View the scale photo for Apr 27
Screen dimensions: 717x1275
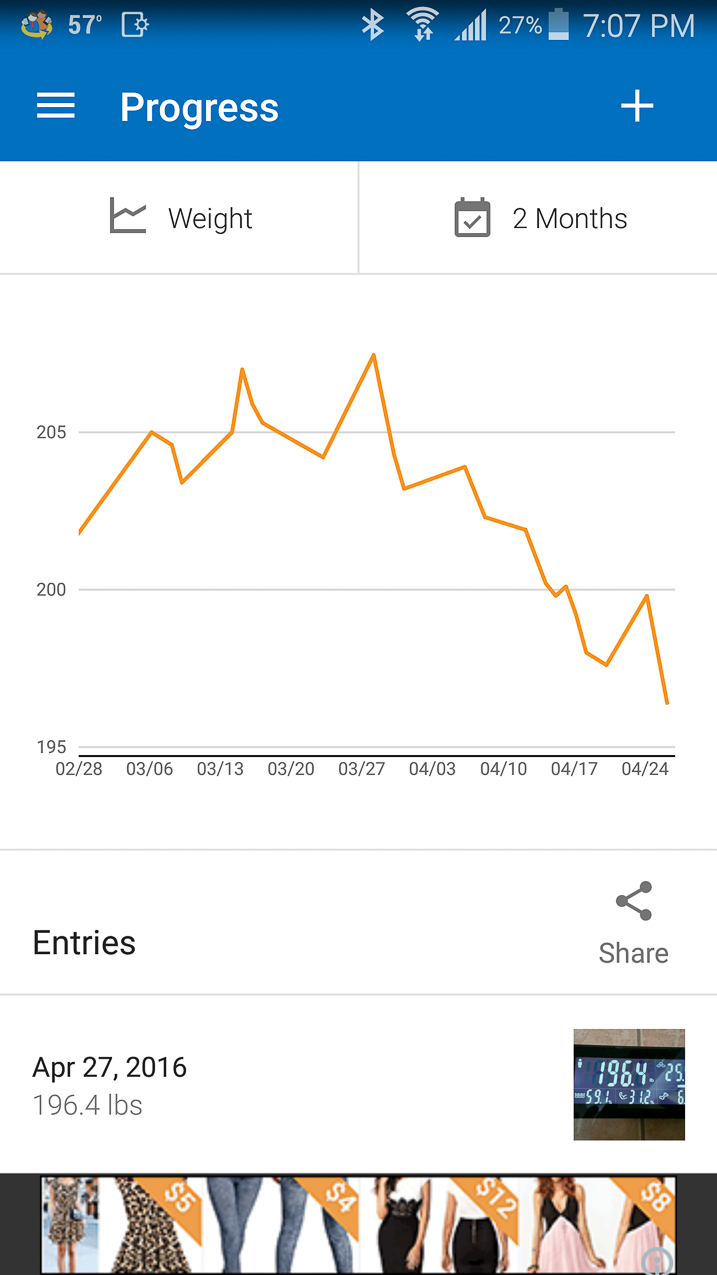[x=629, y=1084]
